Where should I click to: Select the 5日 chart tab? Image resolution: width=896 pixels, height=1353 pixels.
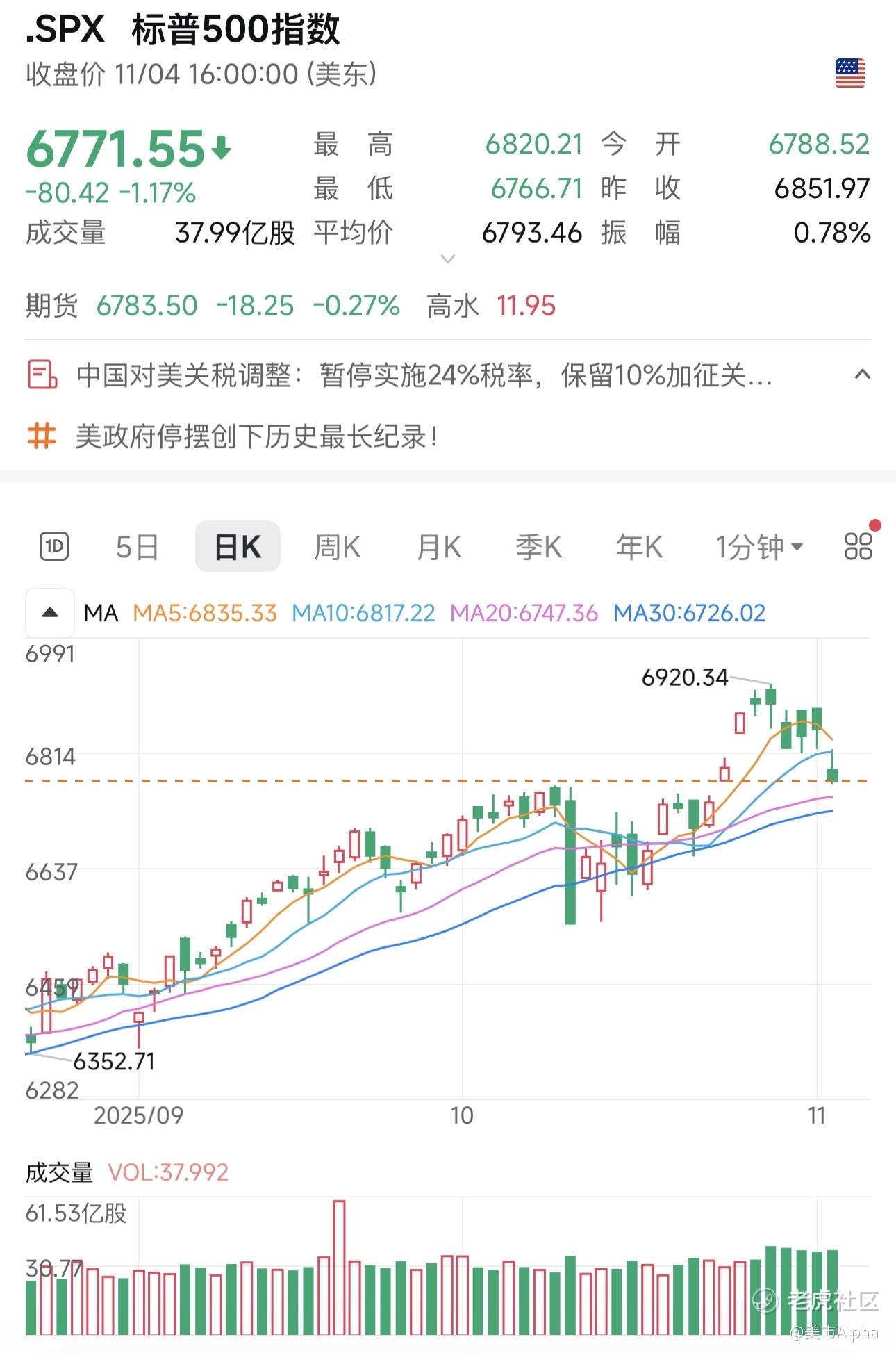pyautogui.click(x=137, y=548)
